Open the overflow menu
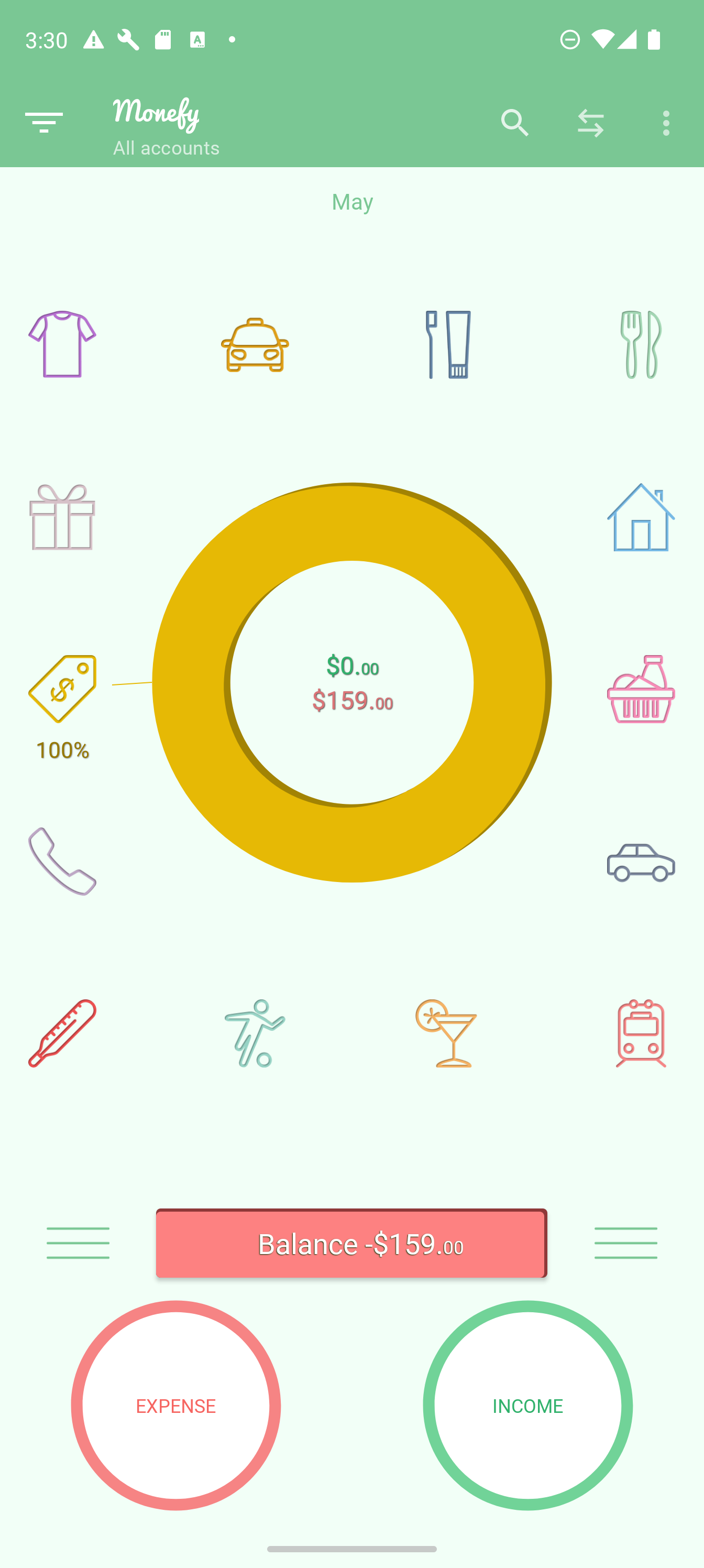The width and height of the screenshot is (704, 1568). click(x=666, y=123)
